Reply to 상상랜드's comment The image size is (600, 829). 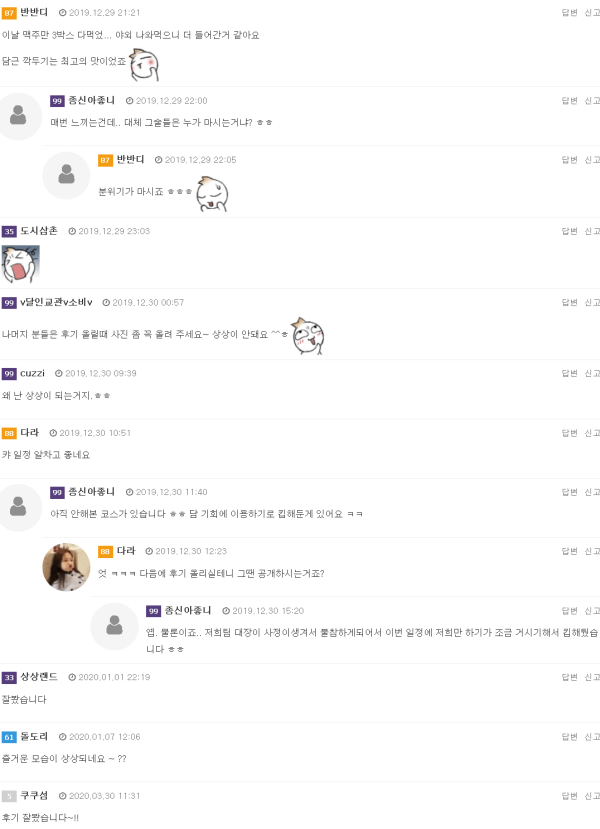pyautogui.click(x=568, y=677)
